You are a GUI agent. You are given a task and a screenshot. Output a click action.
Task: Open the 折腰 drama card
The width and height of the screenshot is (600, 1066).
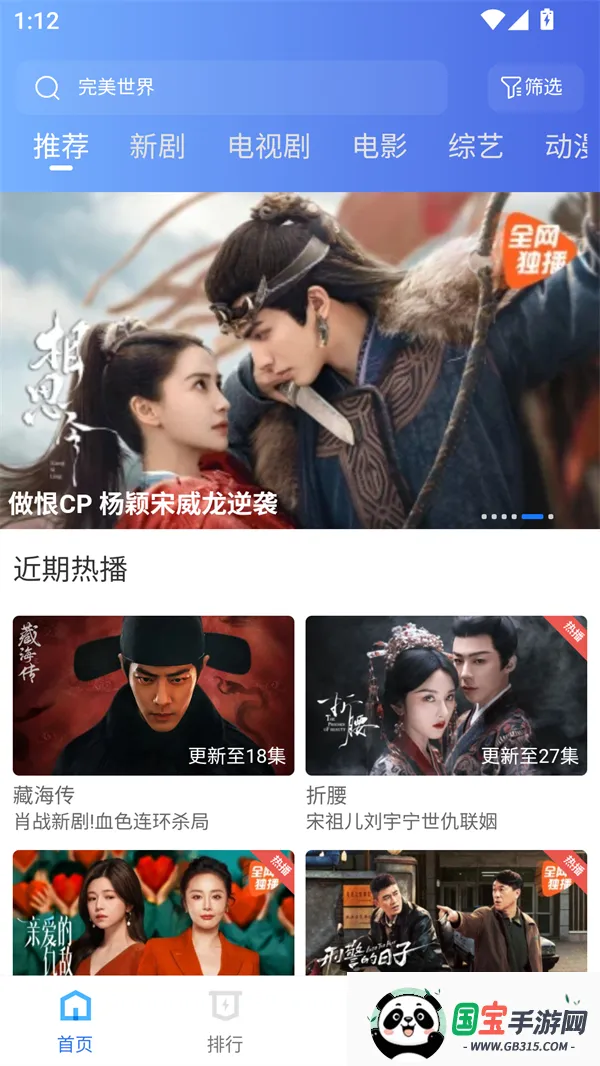(x=446, y=696)
